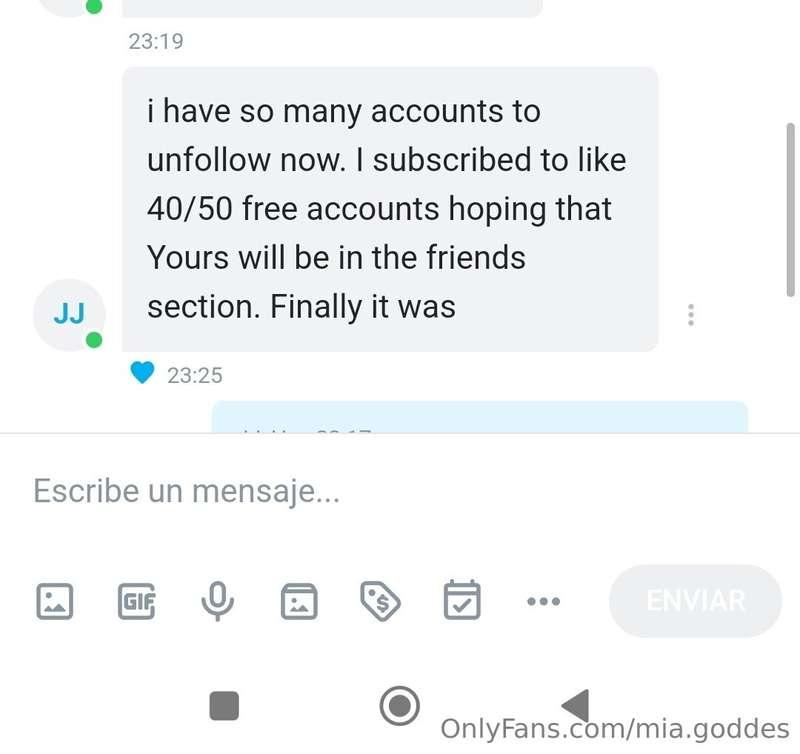Tap the ENVIAR send button
The image size is (800, 754).
pyautogui.click(x=695, y=601)
